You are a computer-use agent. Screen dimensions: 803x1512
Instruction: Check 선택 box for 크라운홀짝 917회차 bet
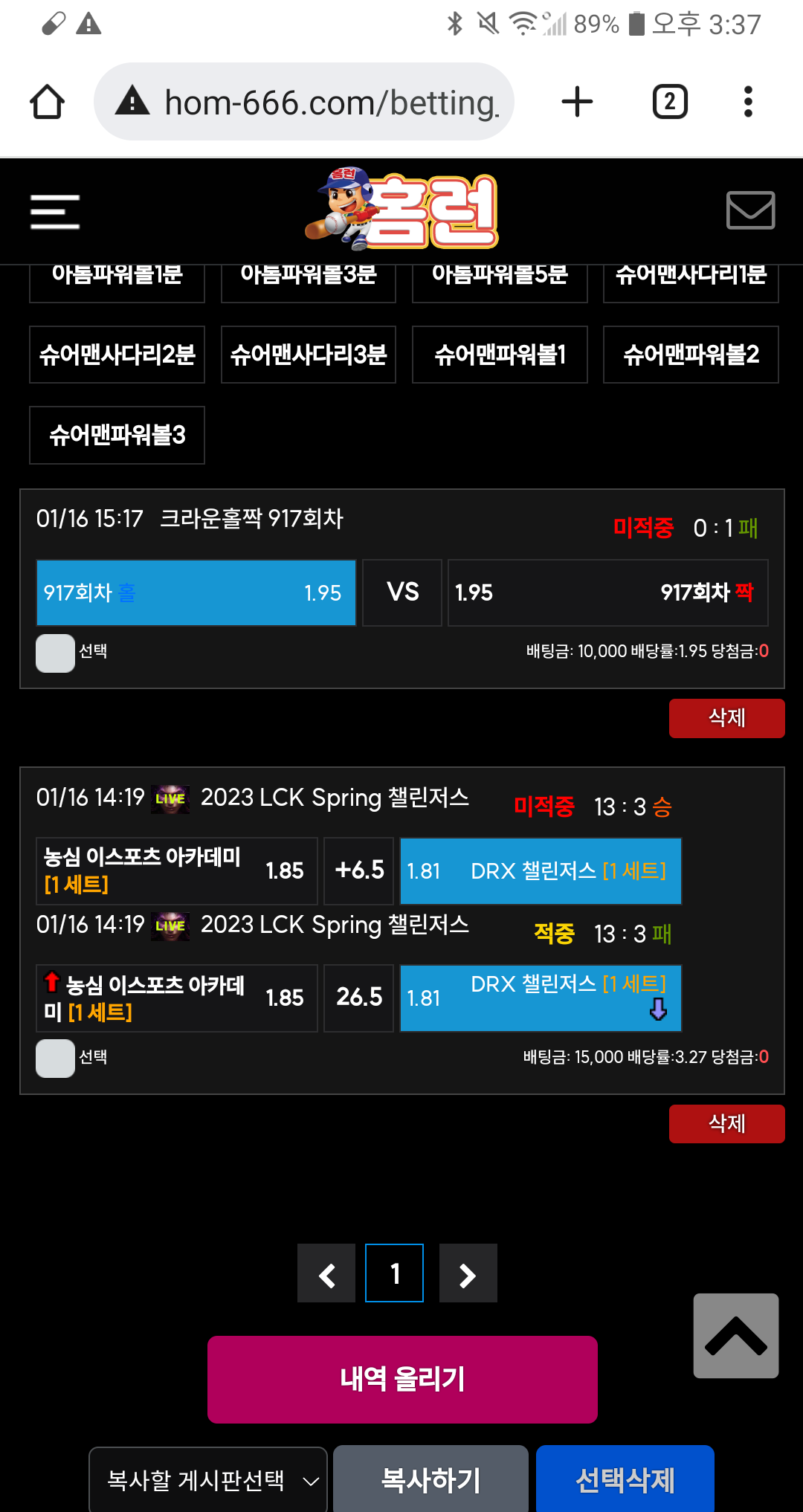55,653
